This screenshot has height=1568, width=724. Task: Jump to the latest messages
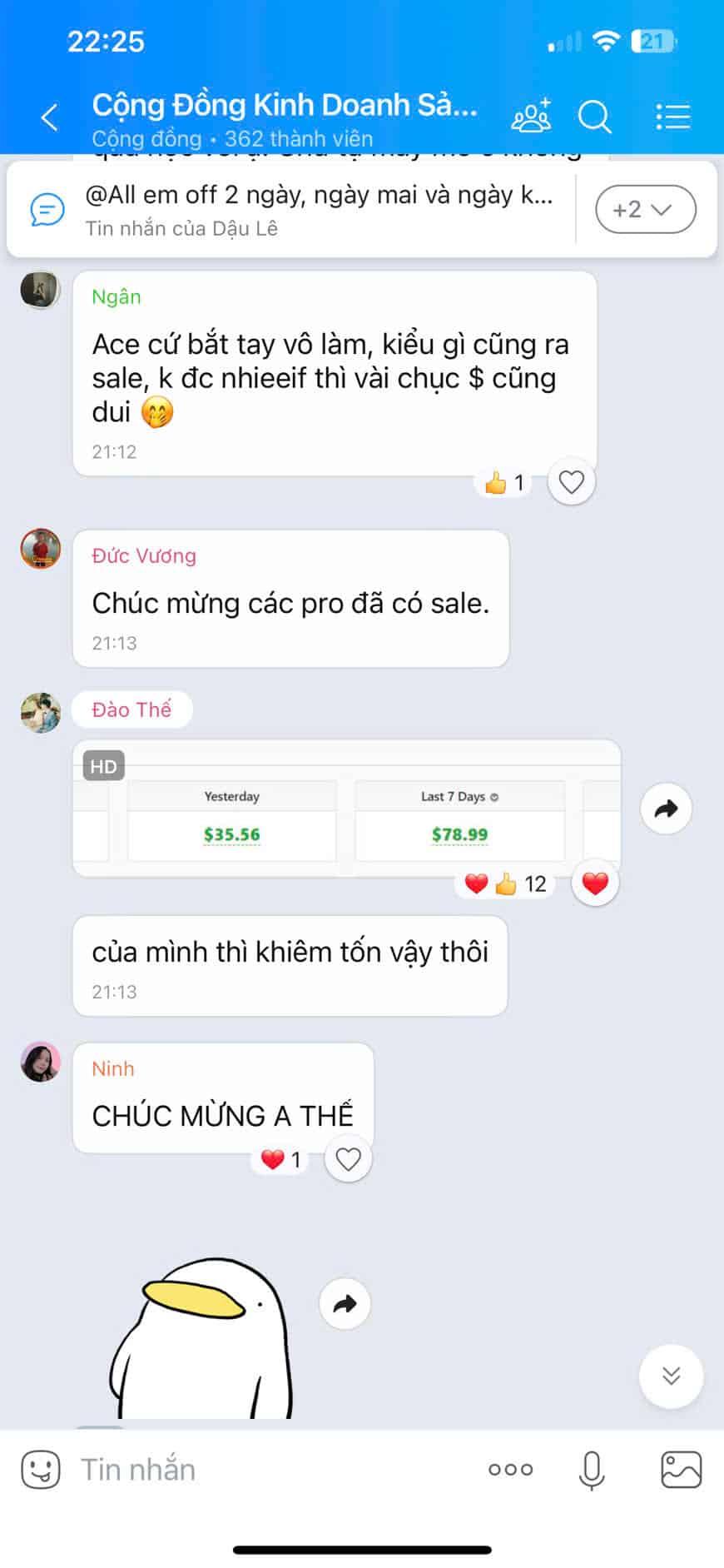(x=671, y=1376)
